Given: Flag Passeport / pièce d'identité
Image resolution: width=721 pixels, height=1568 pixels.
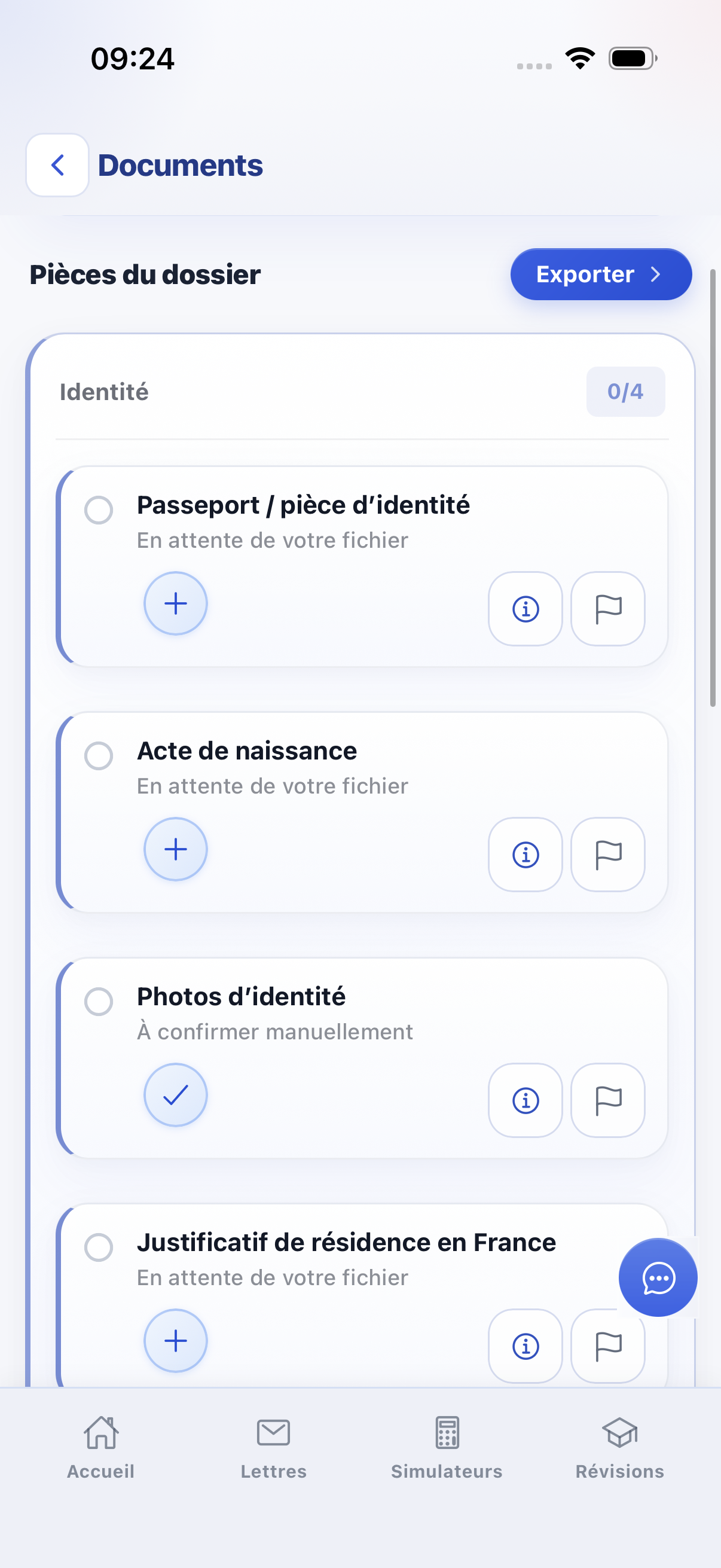Looking at the screenshot, I should coord(607,609).
